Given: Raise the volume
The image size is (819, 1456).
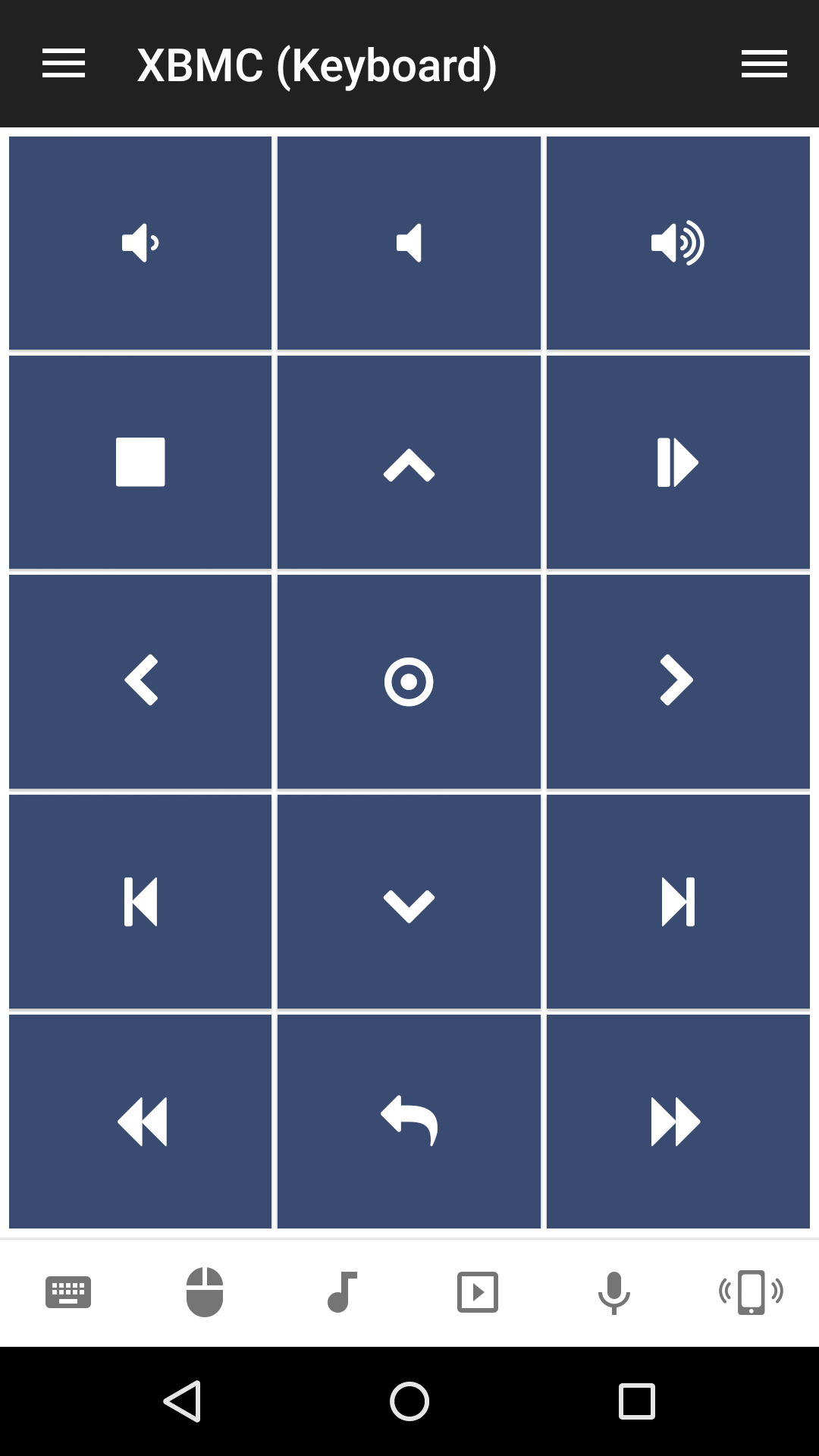Looking at the screenshot, I should tap(678, 243).
